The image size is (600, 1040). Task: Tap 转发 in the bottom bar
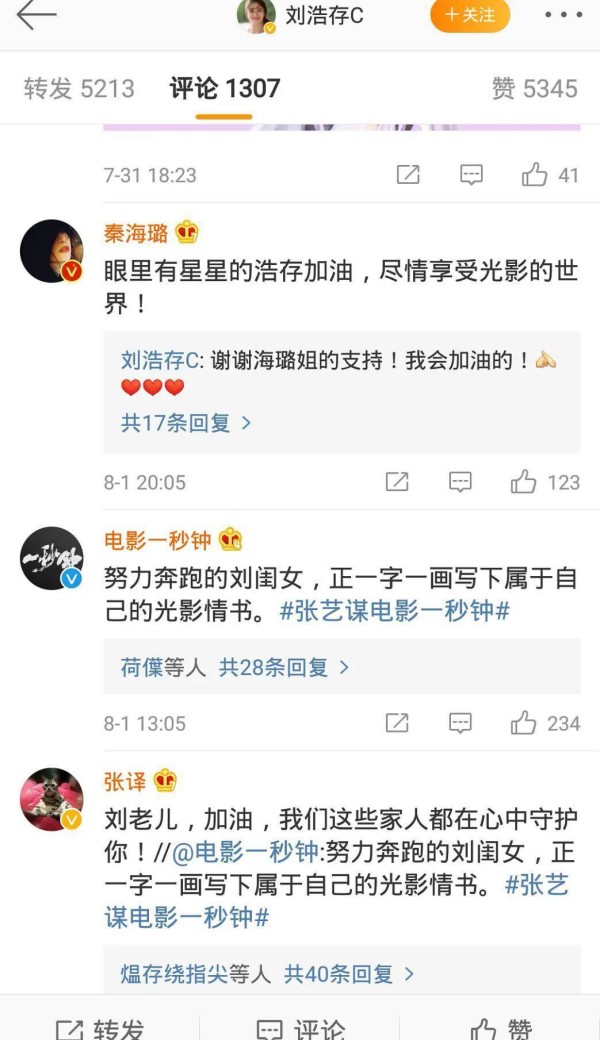[x=100, y=1030]
